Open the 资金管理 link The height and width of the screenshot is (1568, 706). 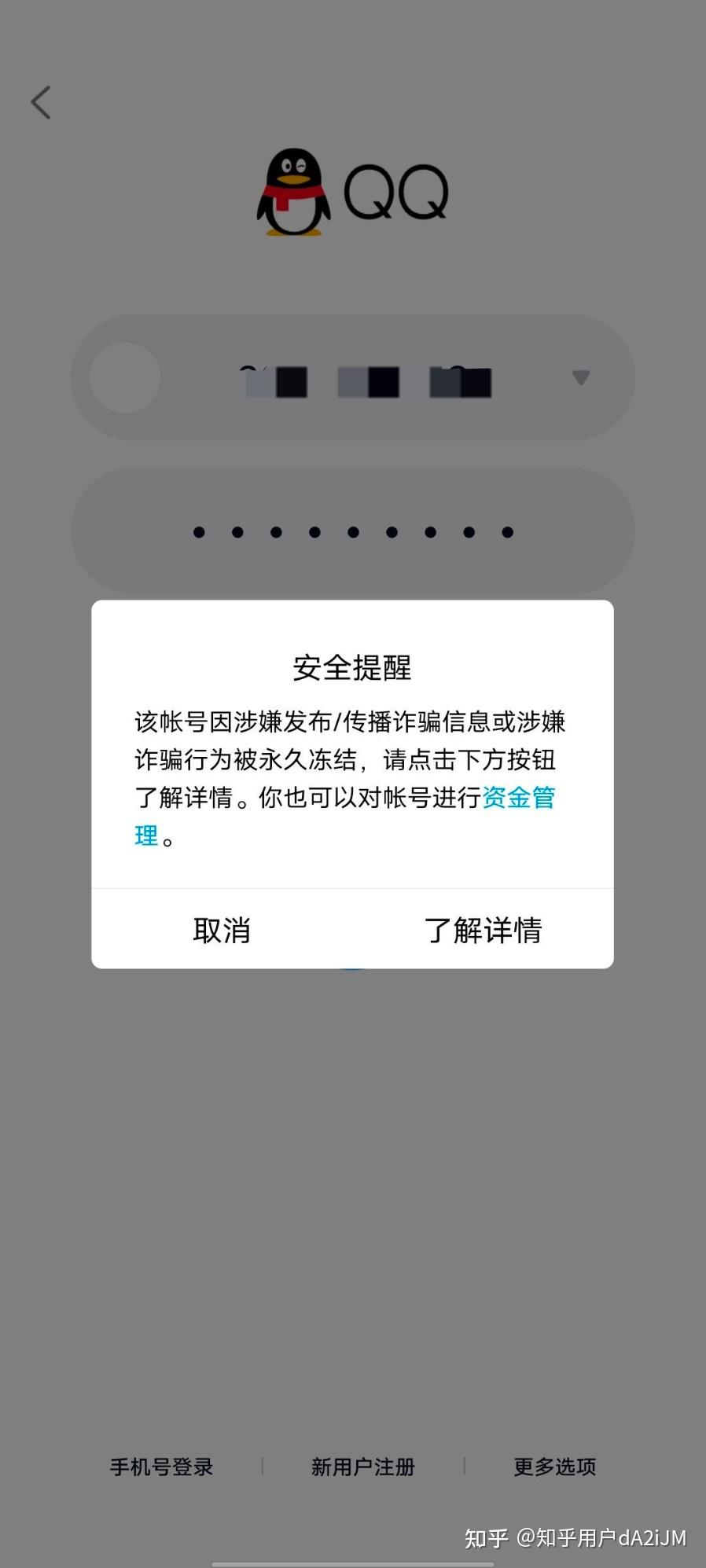click(x=518, y=798)
